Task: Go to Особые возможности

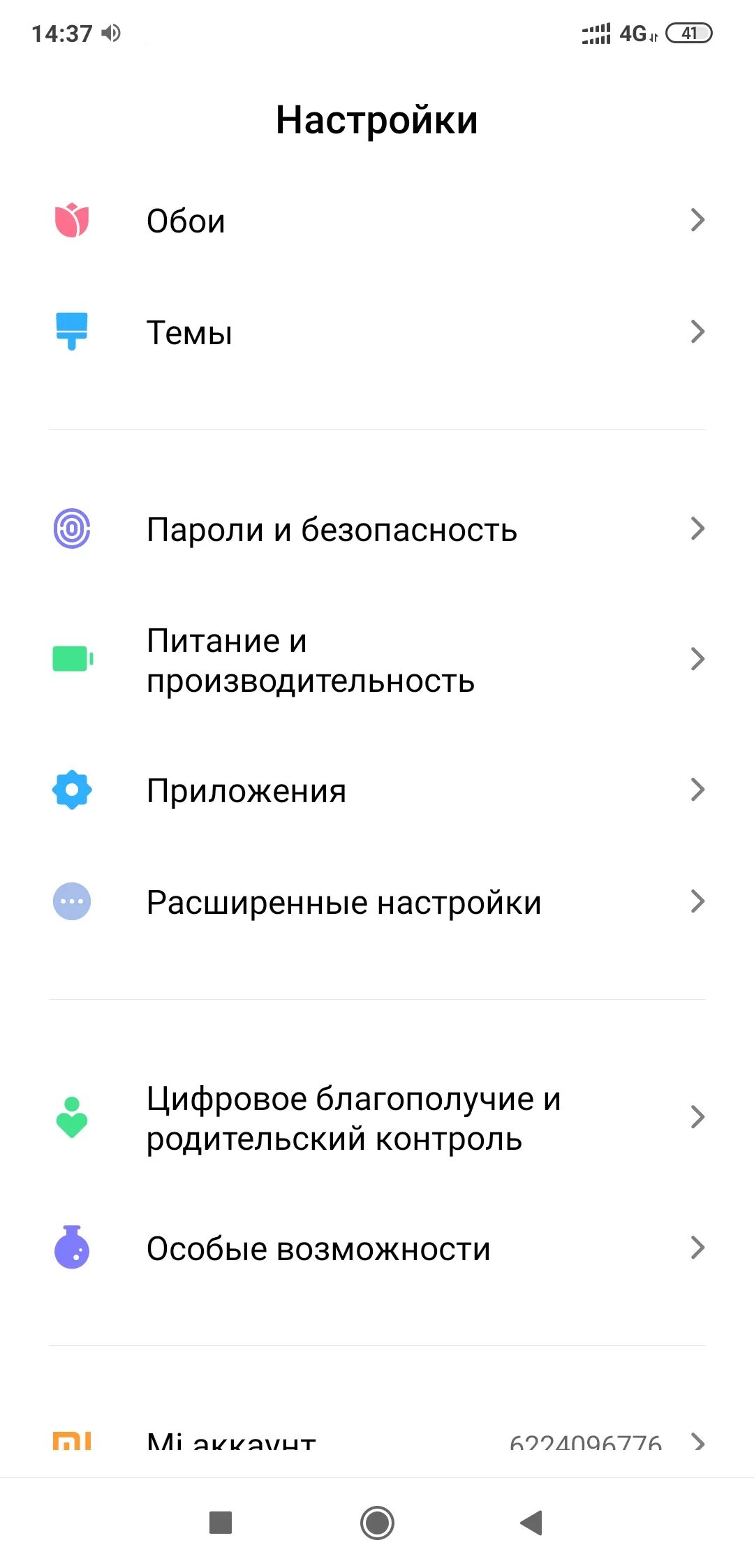Action: point(377,1248)
